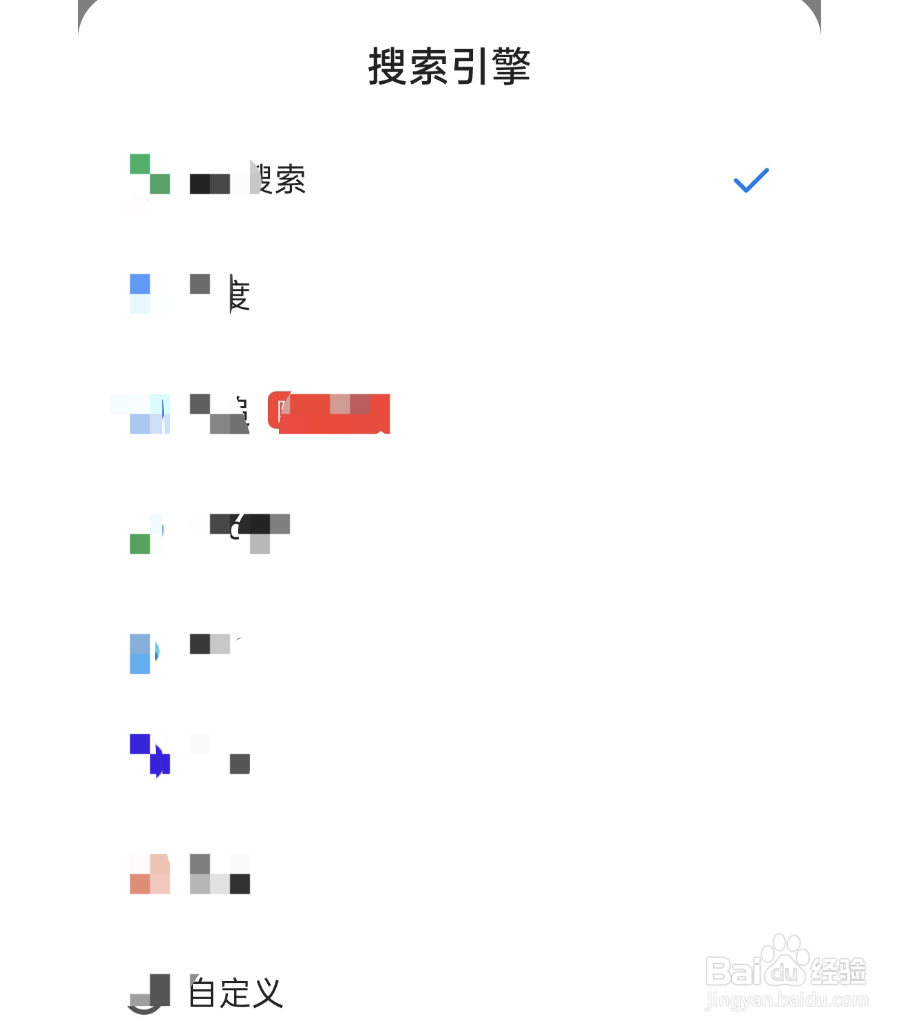Viewport: 920px width, 1032px height.
Task: Tap the 搜索引擎 page title
Action: pyautogui.click(x=450, y=67)
